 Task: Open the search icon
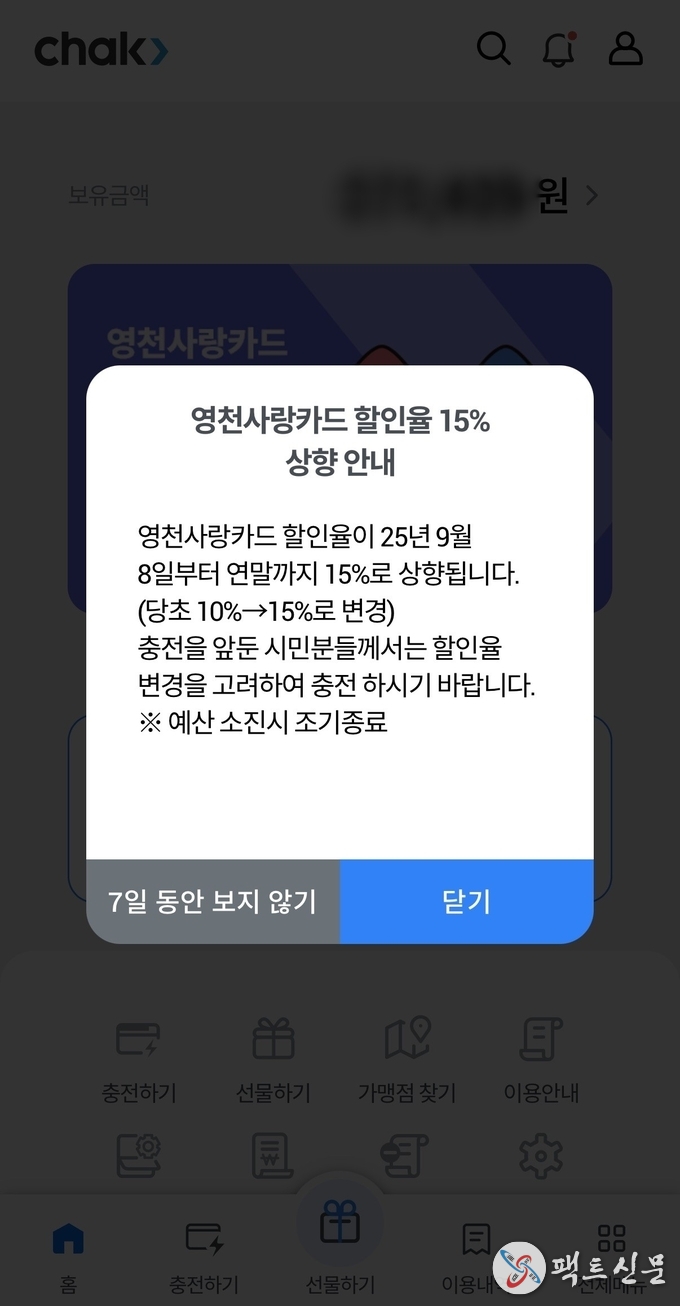point(493,48)
